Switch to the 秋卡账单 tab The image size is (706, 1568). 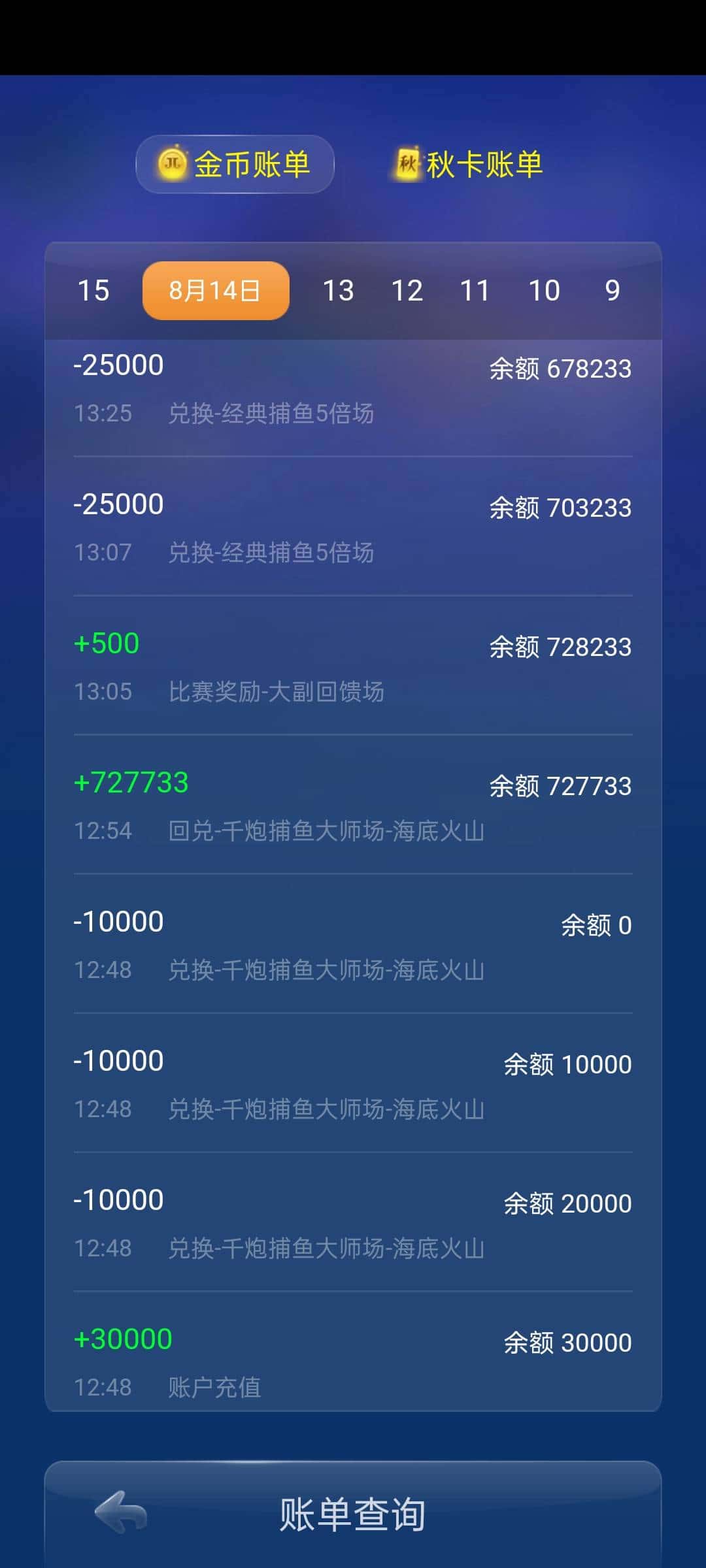467,165
